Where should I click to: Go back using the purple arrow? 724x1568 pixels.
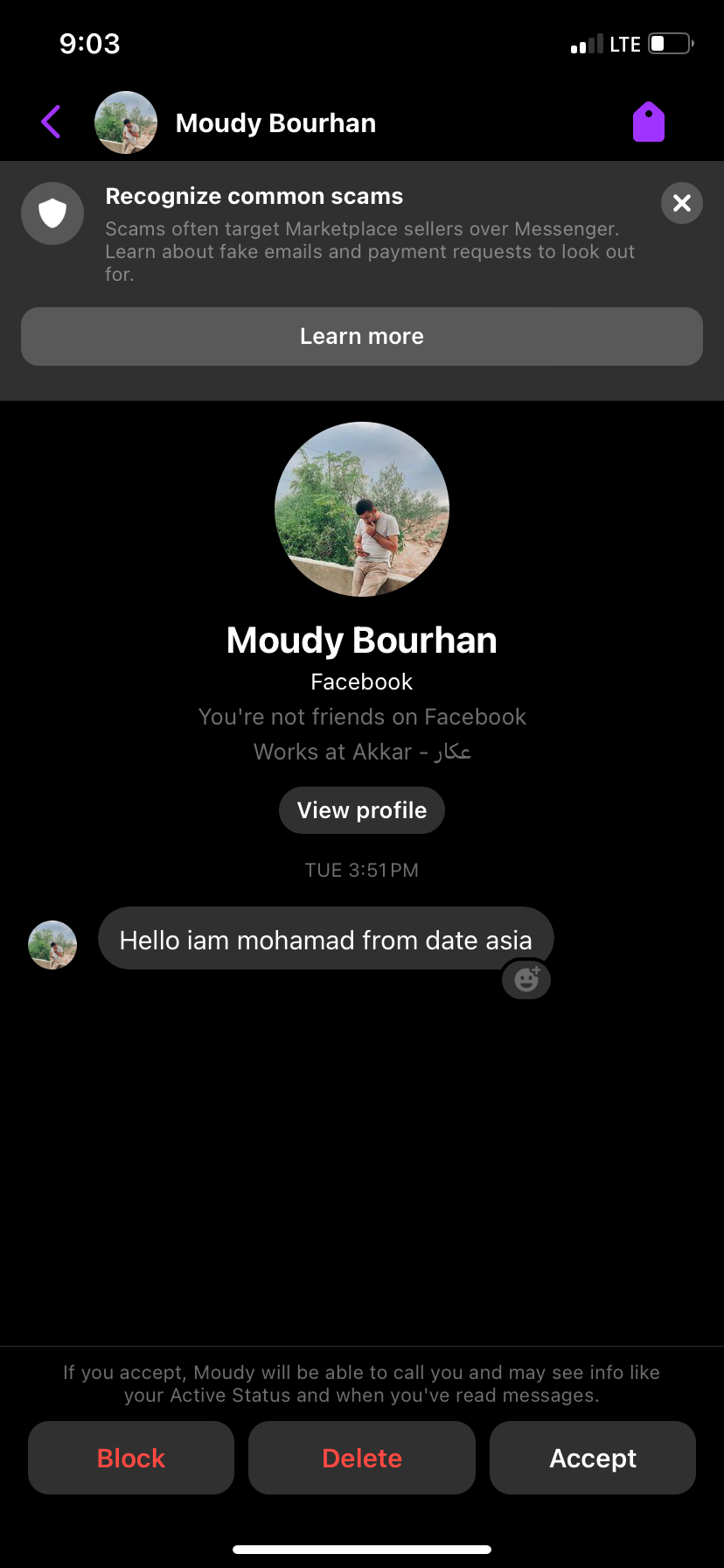coord(51,122)
